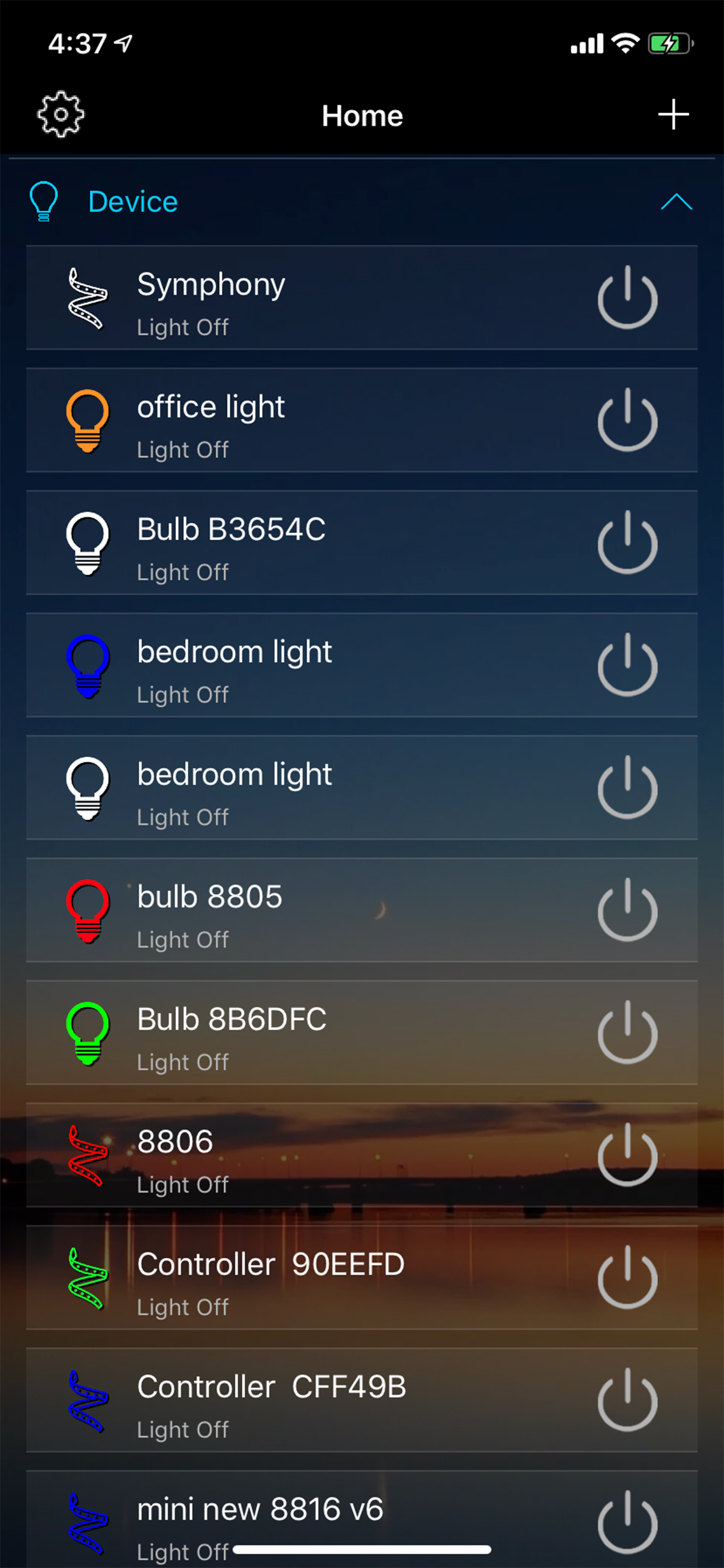Select the Symphony light strip icon

click(x=87, y=298)
